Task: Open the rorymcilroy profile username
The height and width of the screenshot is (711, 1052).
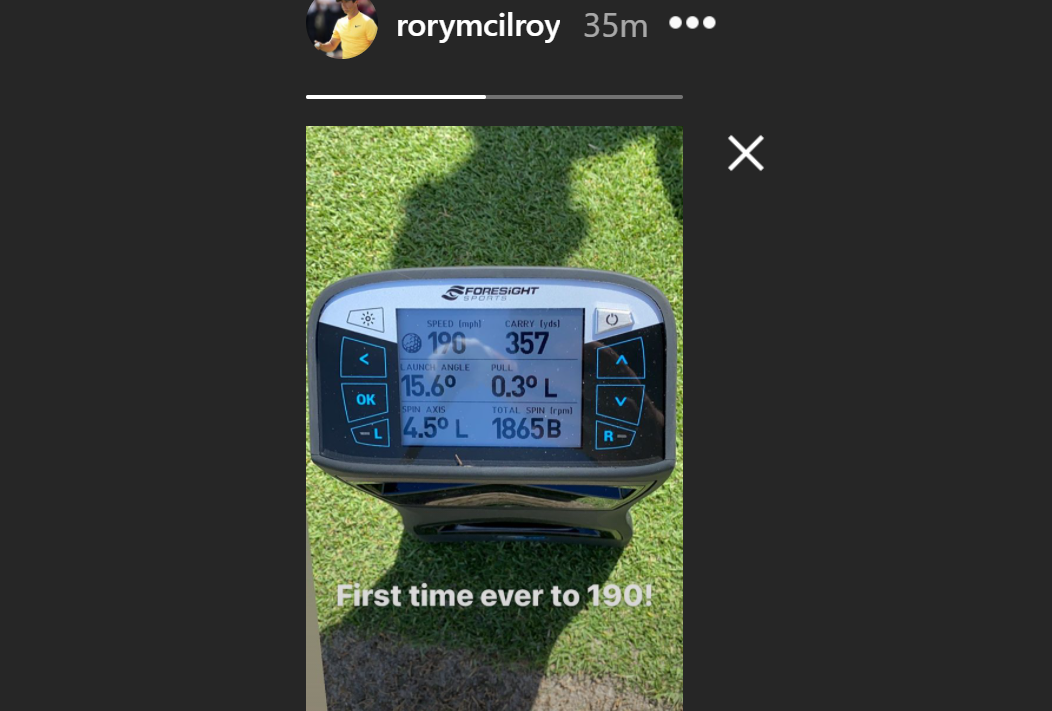Action: coord(478,26)
